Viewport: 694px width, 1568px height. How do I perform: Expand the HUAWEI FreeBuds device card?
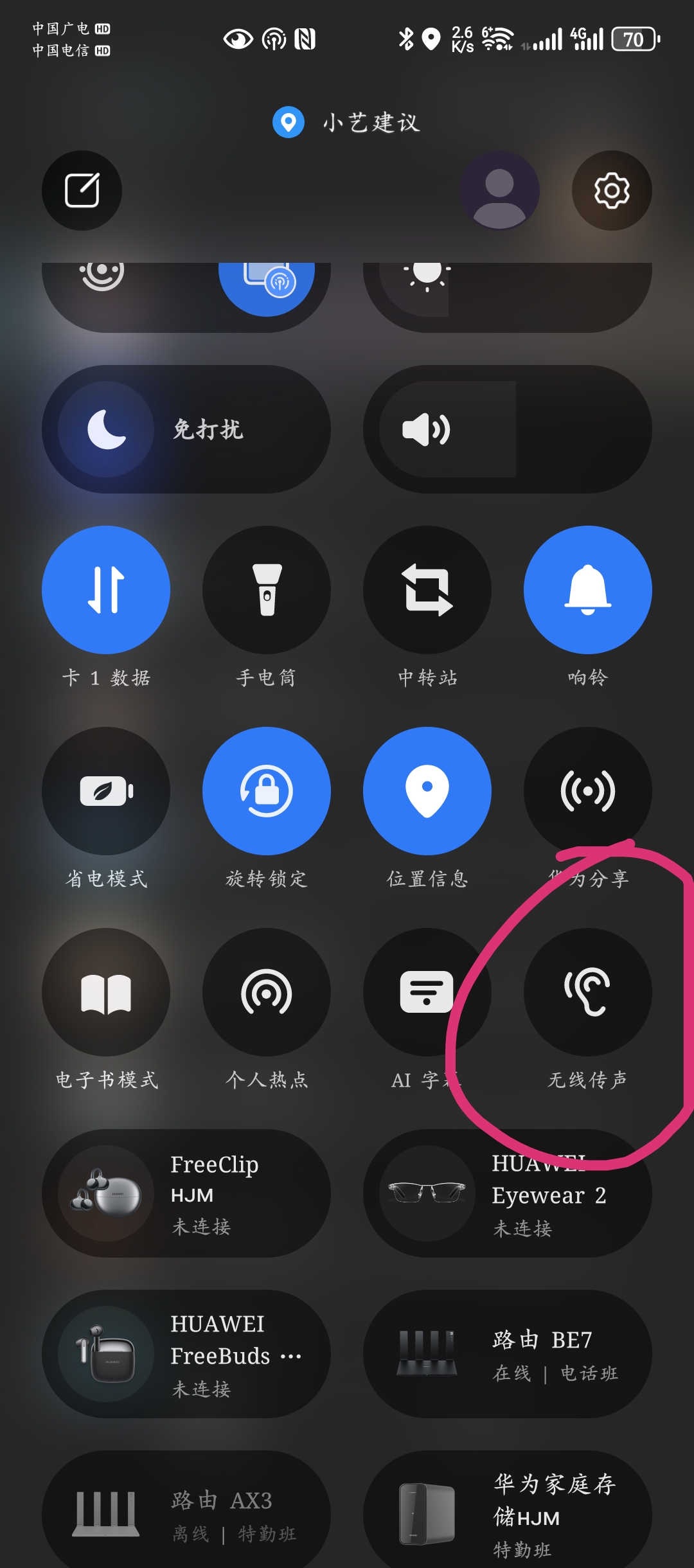click(x=185, y=1356)
